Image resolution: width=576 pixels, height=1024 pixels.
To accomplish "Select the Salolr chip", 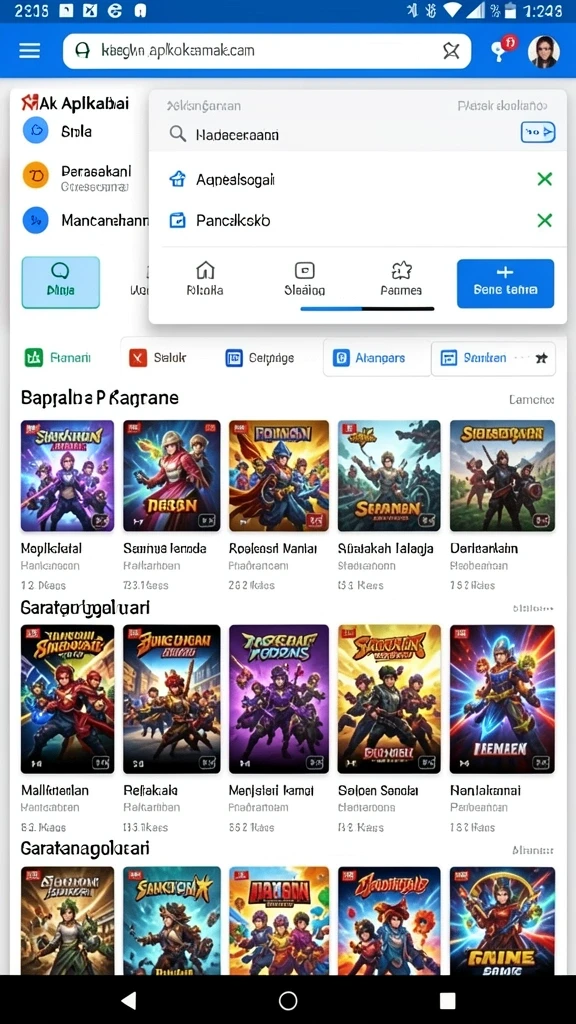I will coord(157,358).
